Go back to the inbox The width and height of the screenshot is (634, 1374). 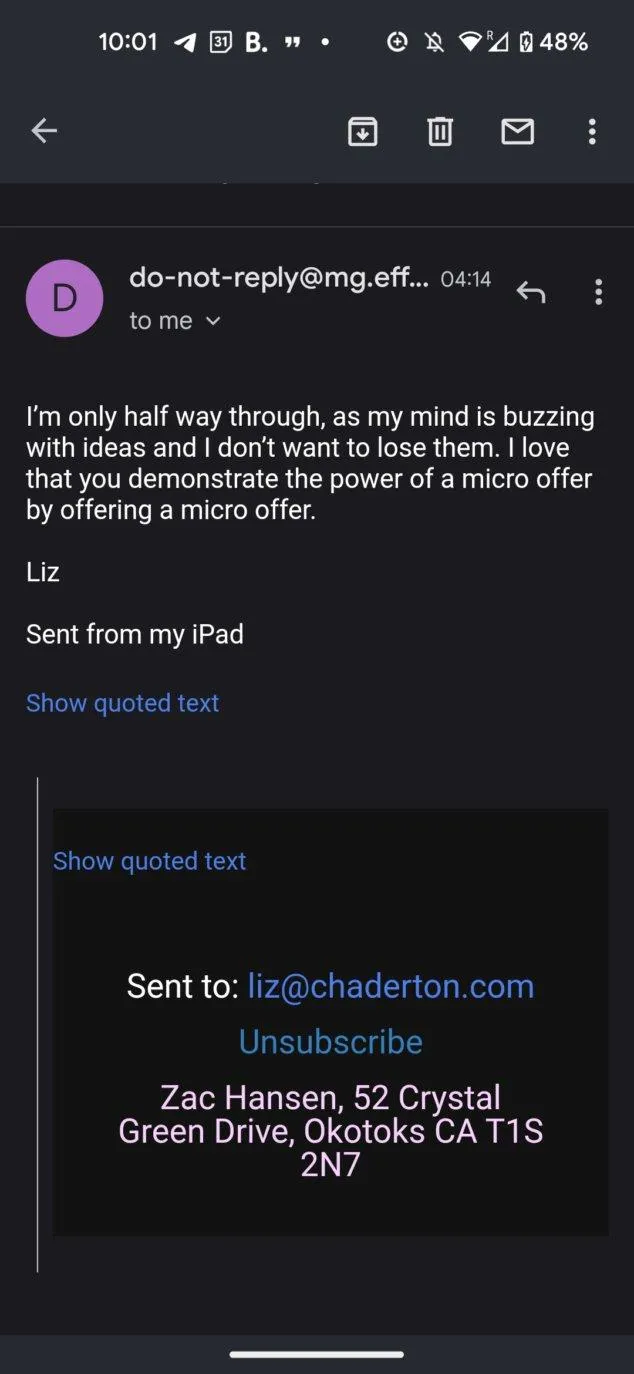[44, 130]
